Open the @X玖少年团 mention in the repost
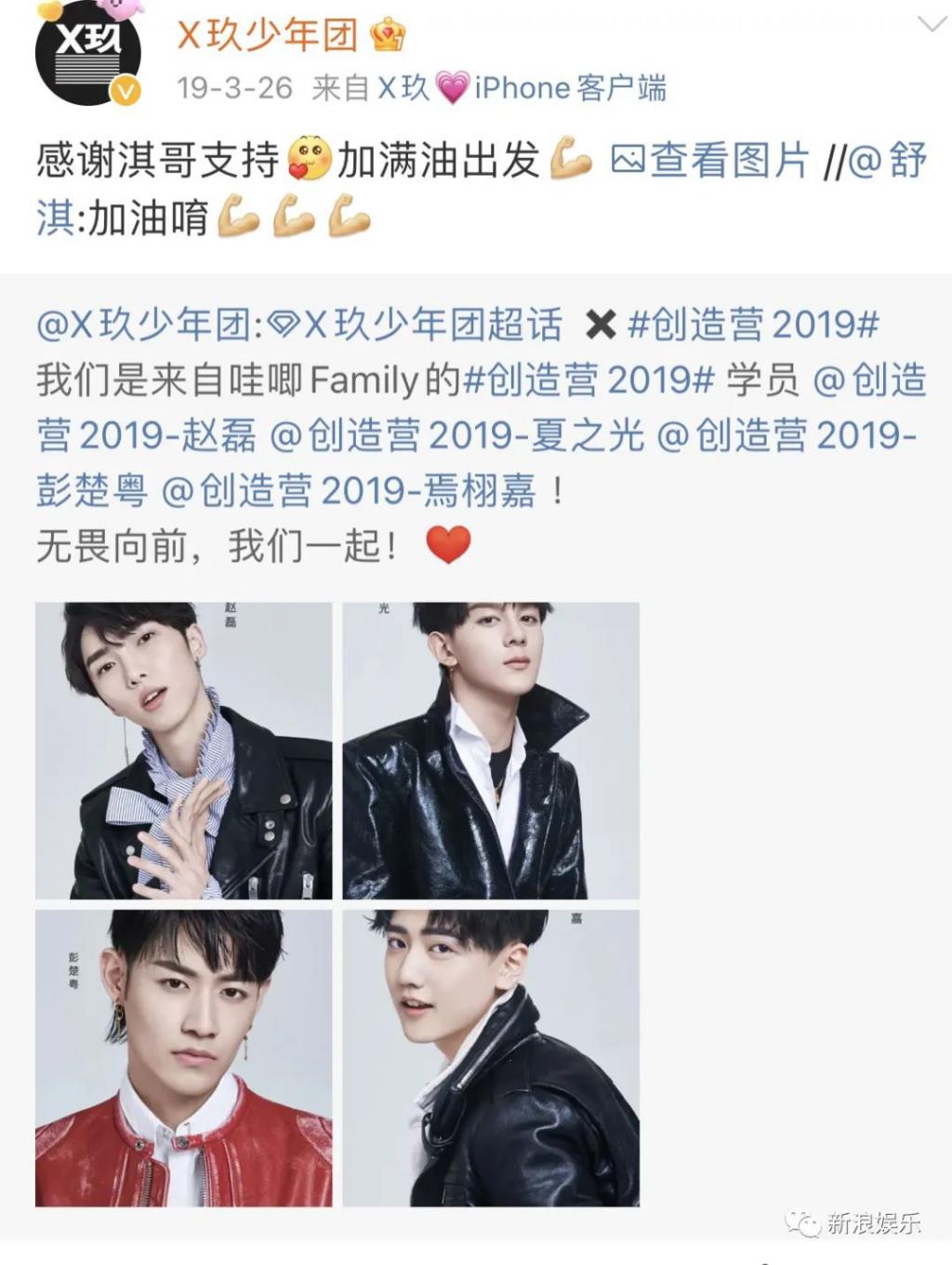 (142, 325)
